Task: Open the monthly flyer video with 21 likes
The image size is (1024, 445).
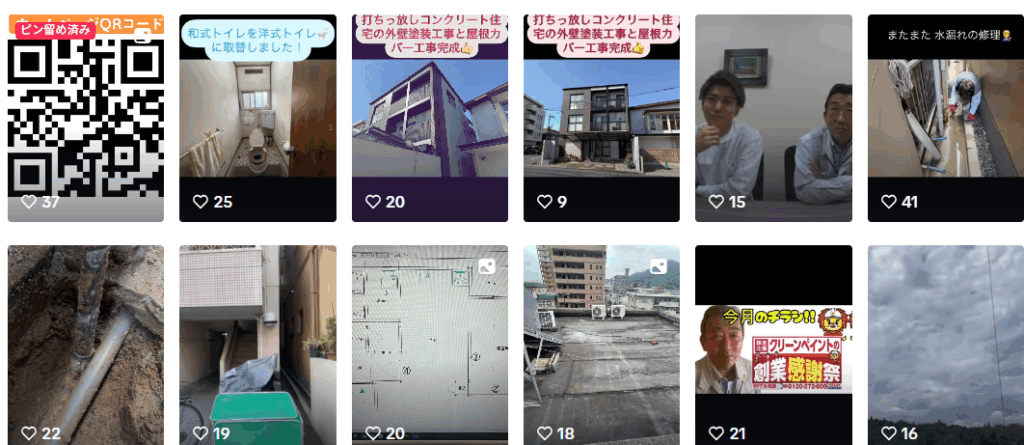Action: click(x=773, y=345)
